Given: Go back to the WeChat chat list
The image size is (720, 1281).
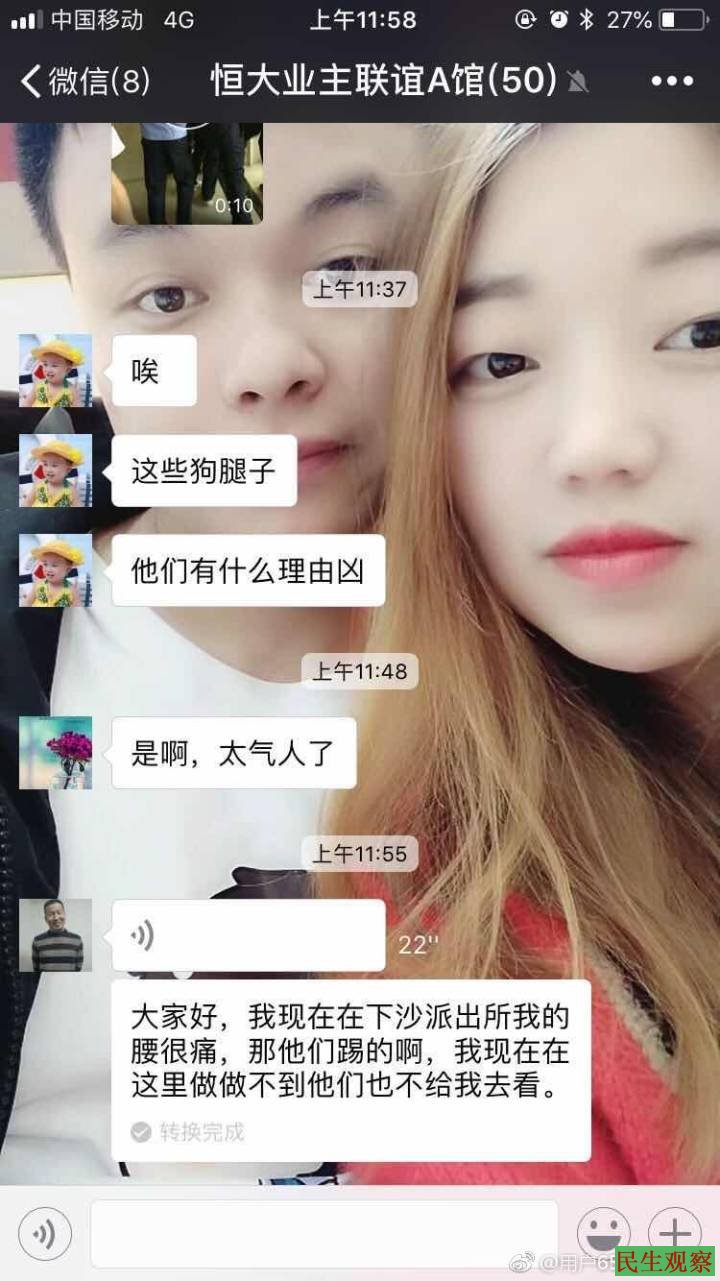Looking at the screenshot, I should click(85, 81).
